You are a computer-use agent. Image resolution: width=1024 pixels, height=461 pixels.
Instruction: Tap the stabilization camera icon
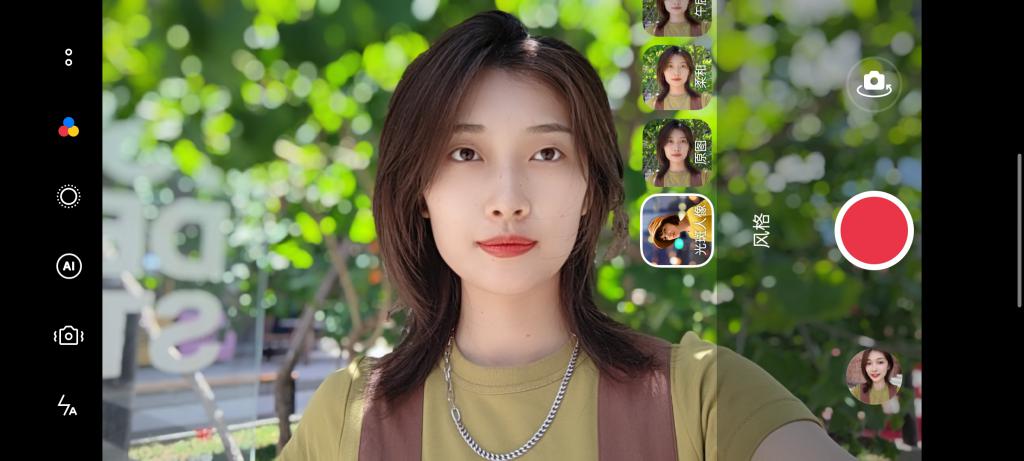point(68,336)
